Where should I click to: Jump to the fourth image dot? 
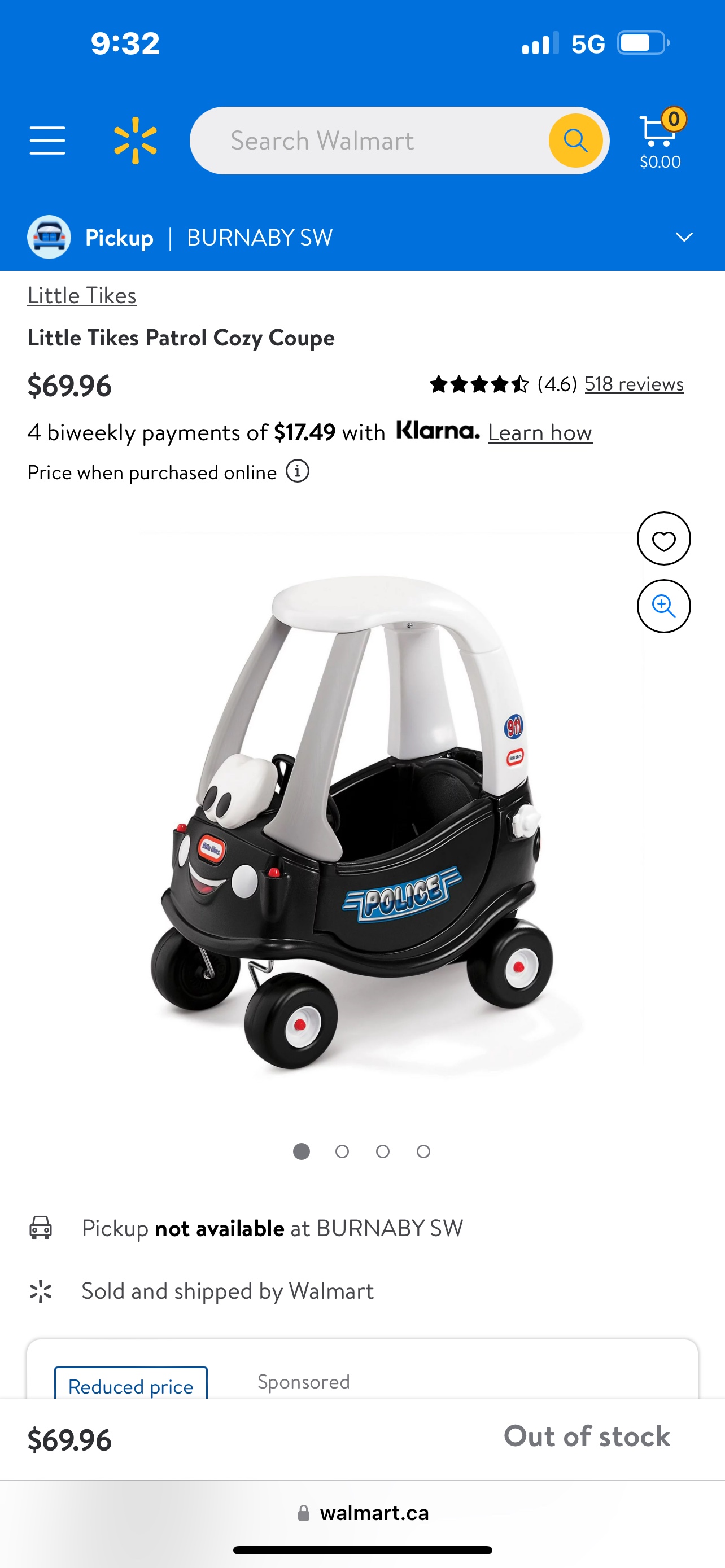[423, 1151]
